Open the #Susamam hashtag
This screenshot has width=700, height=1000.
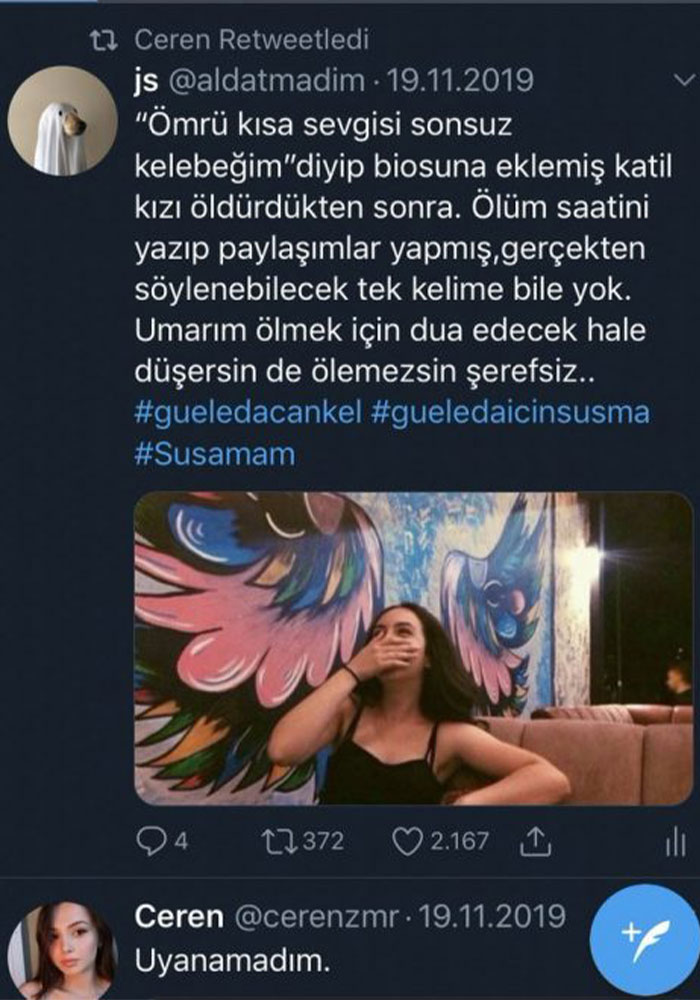click(x=214, y=453)
